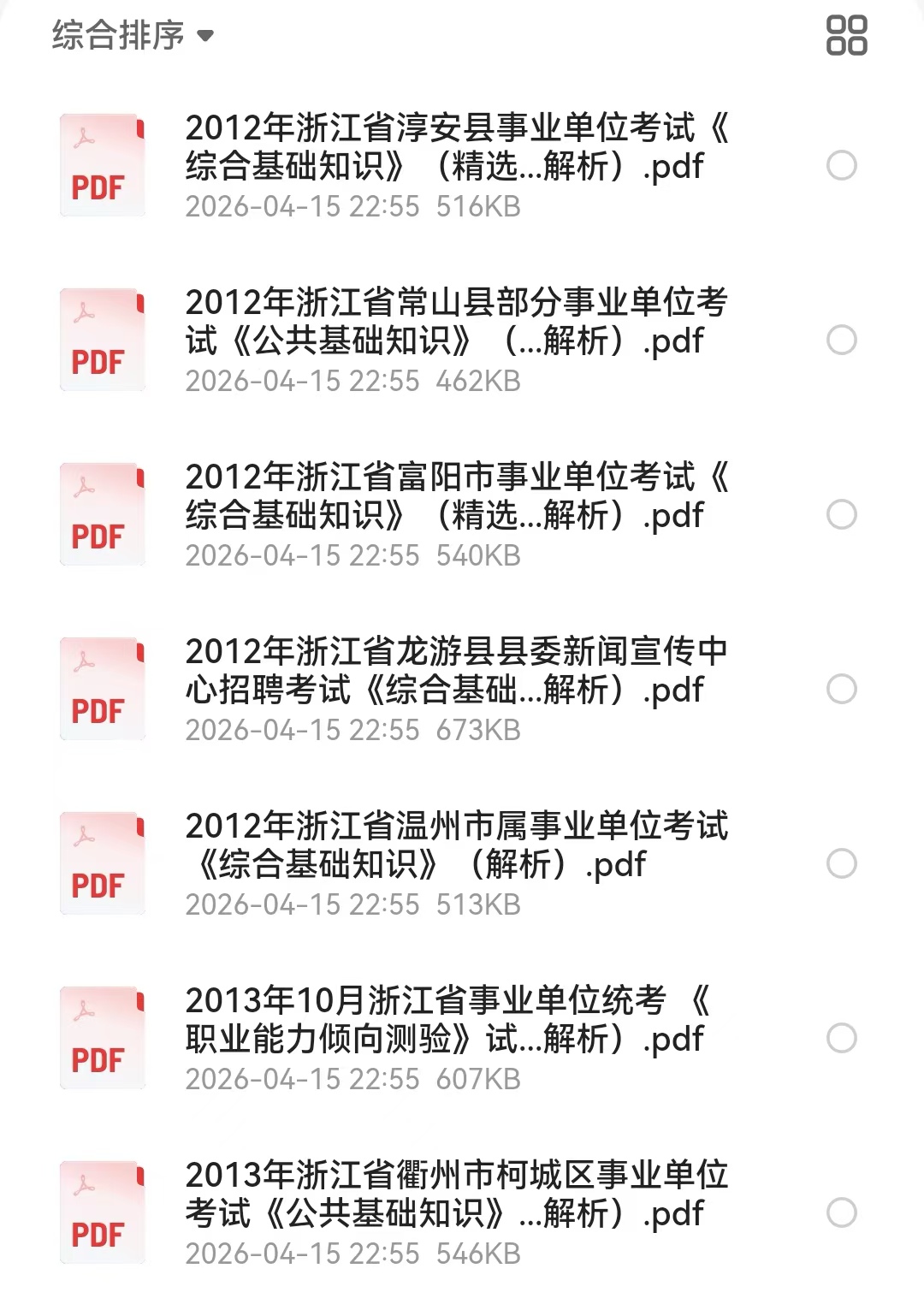Select the 淳安县事业单位考试 PDF radio button

[x=842, y=166]
